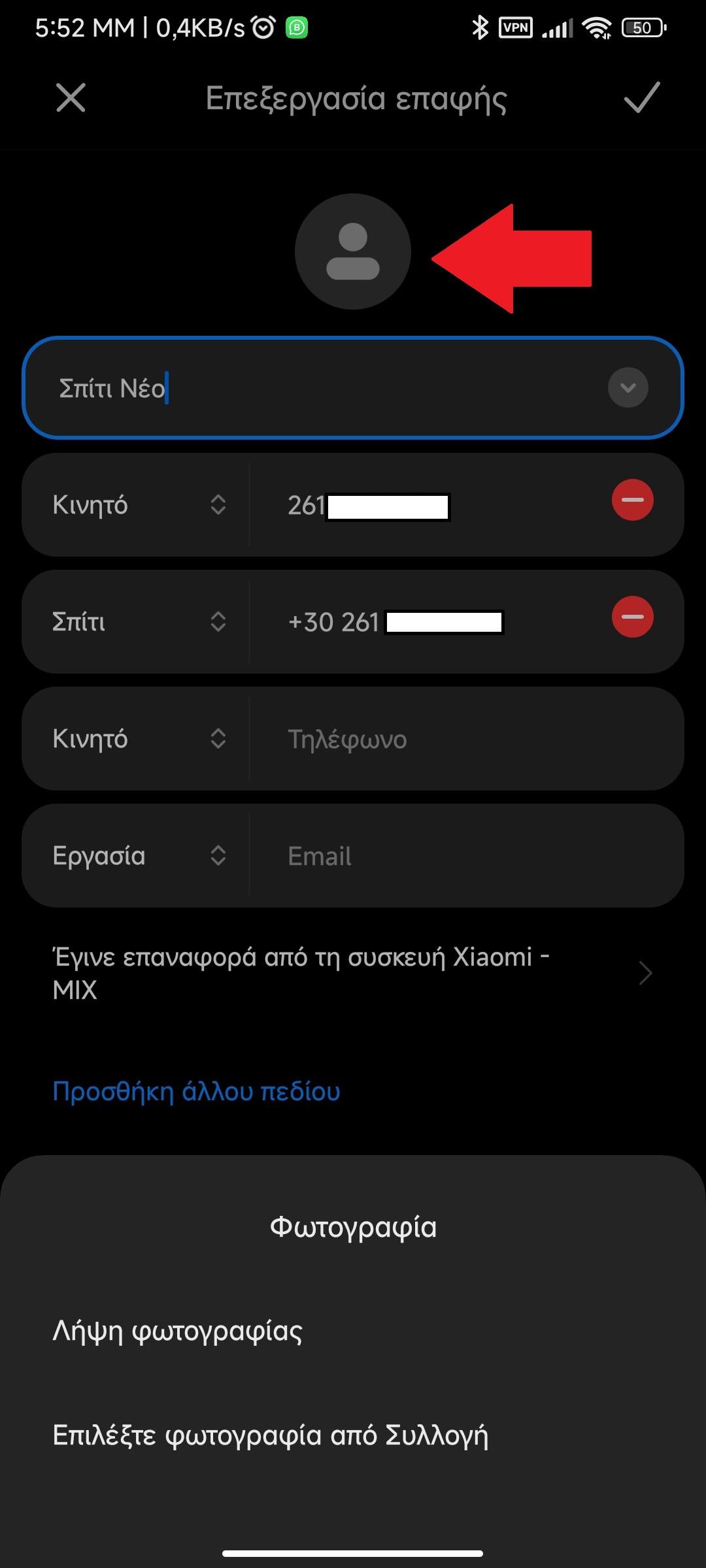Remove the 261 mobile number
The height and width of the screenshot is (1568, 706).
(x=632, y=500)
